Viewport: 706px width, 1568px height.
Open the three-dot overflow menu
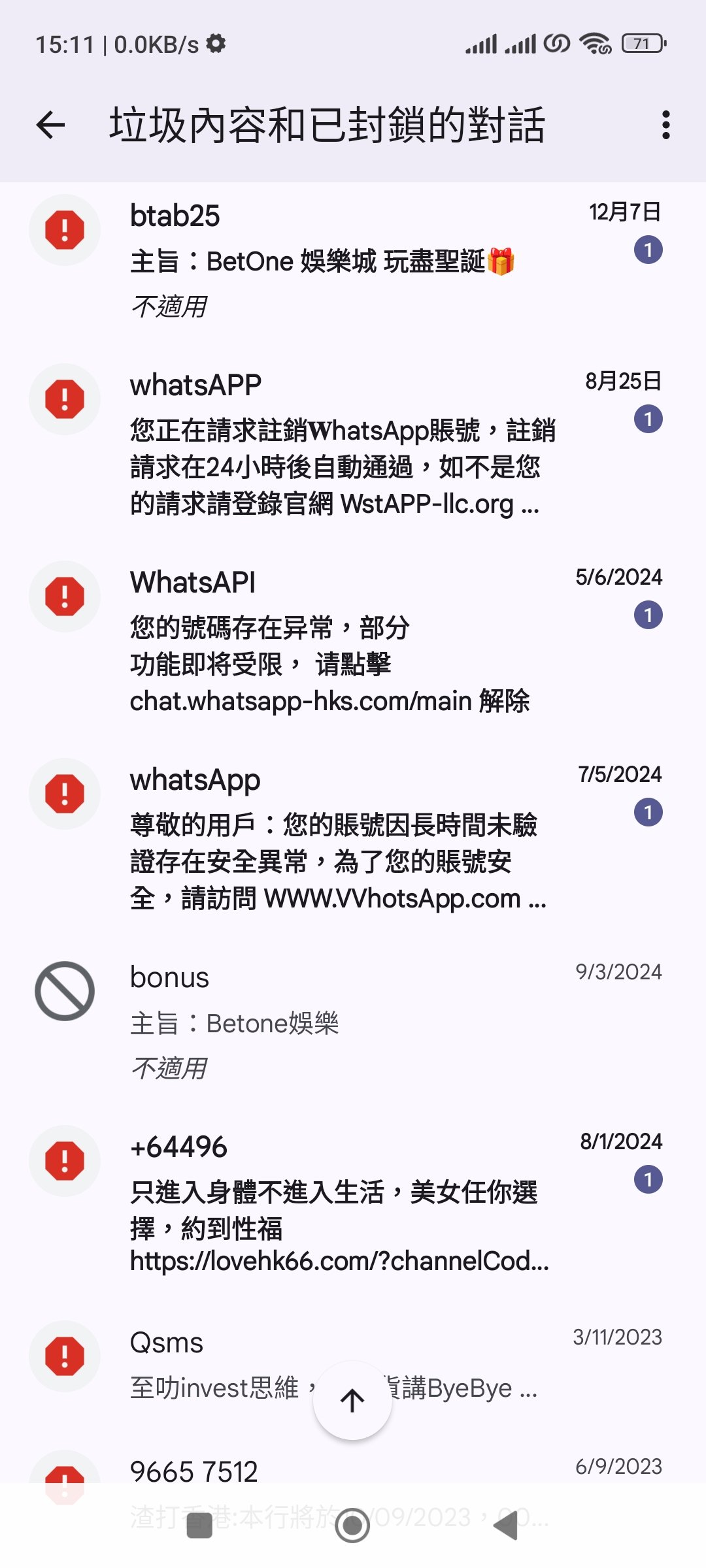(665, 125)
